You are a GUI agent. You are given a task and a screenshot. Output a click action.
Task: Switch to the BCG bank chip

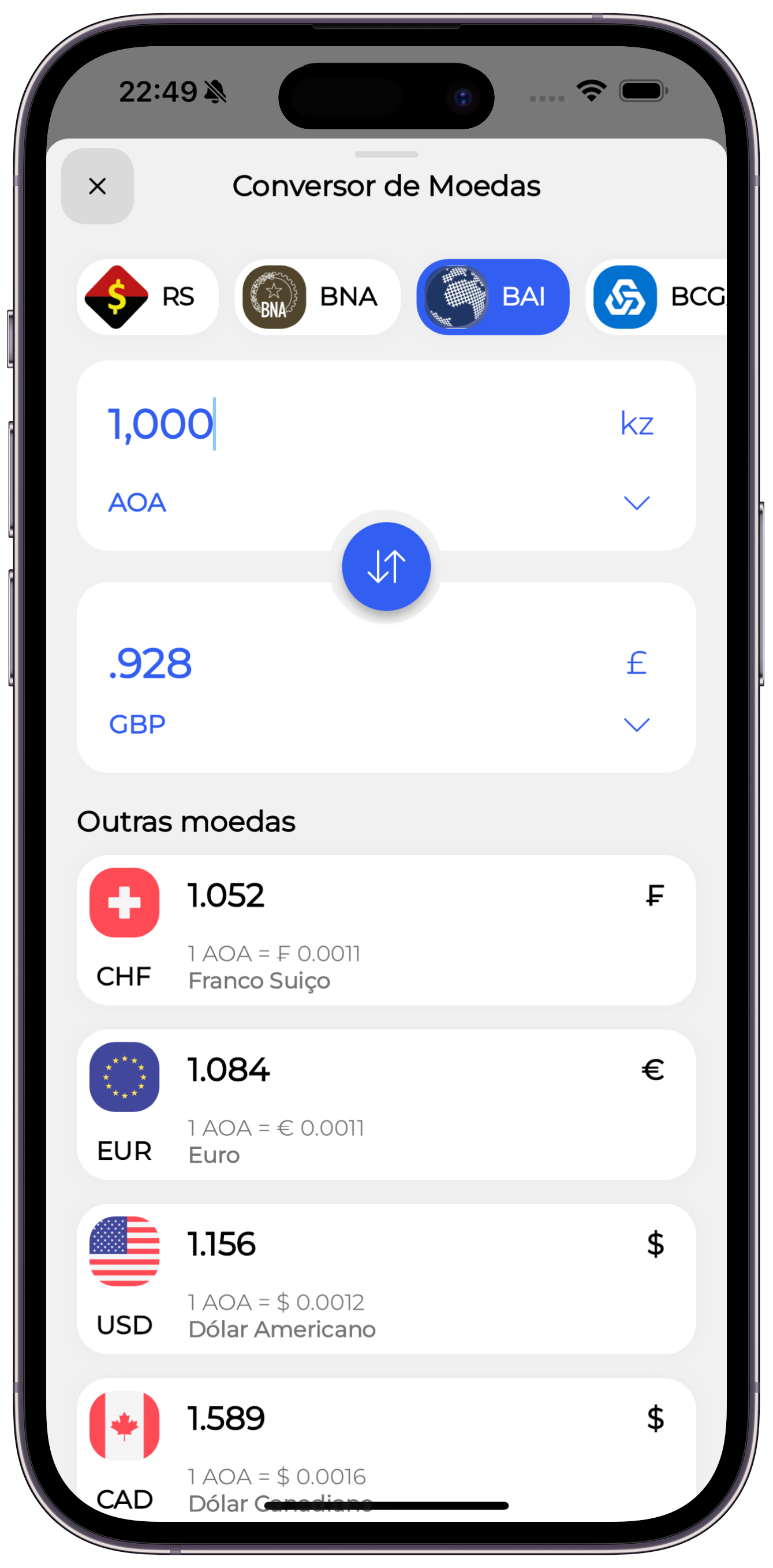(x=658, y=297)
